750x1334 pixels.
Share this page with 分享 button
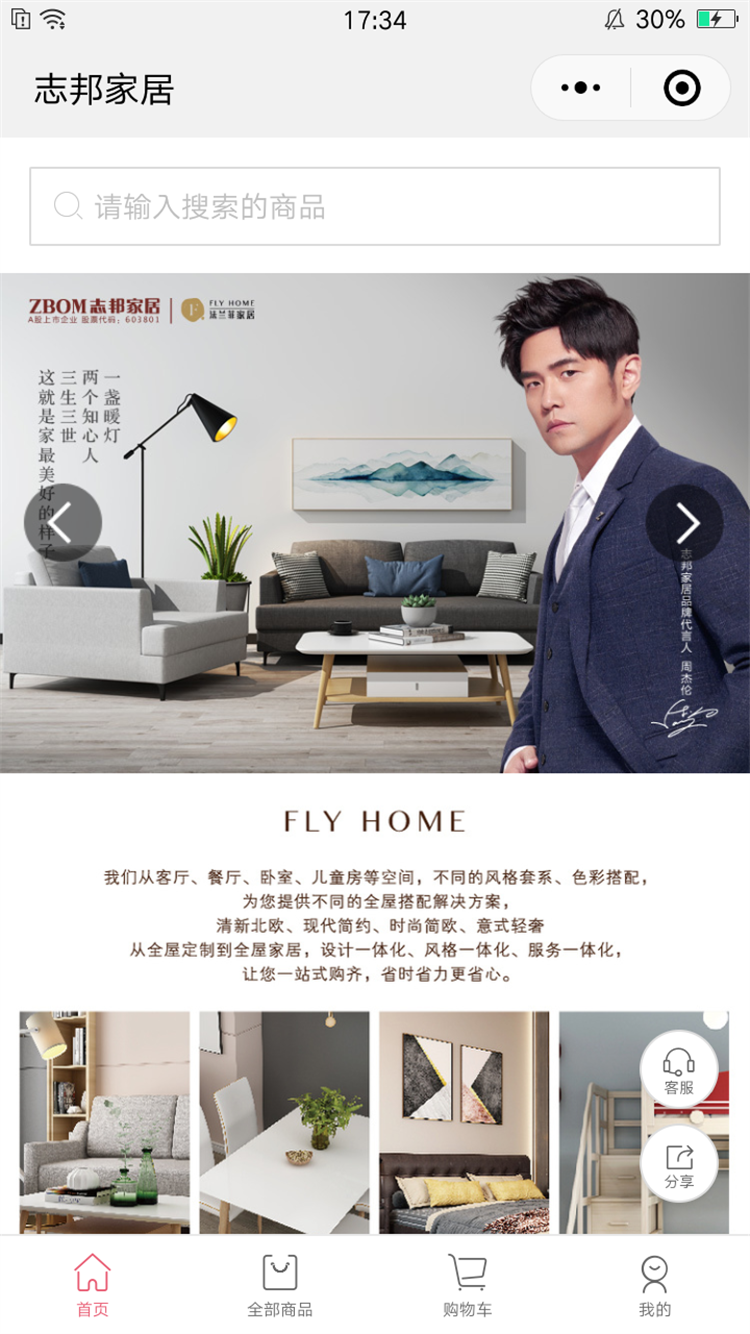[x=679, y=1164]
